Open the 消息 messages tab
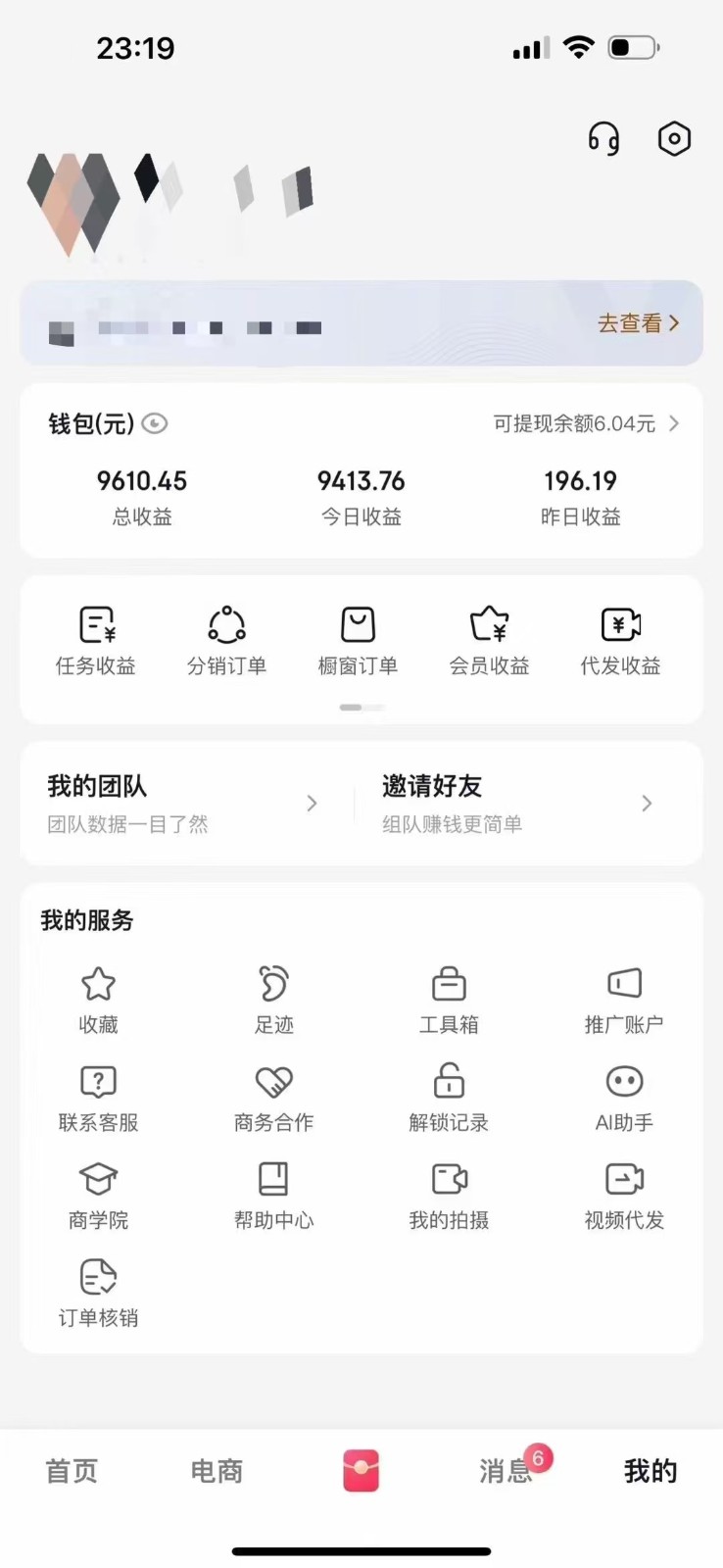Screen dimensions: 723x1568 point(505,1470)
